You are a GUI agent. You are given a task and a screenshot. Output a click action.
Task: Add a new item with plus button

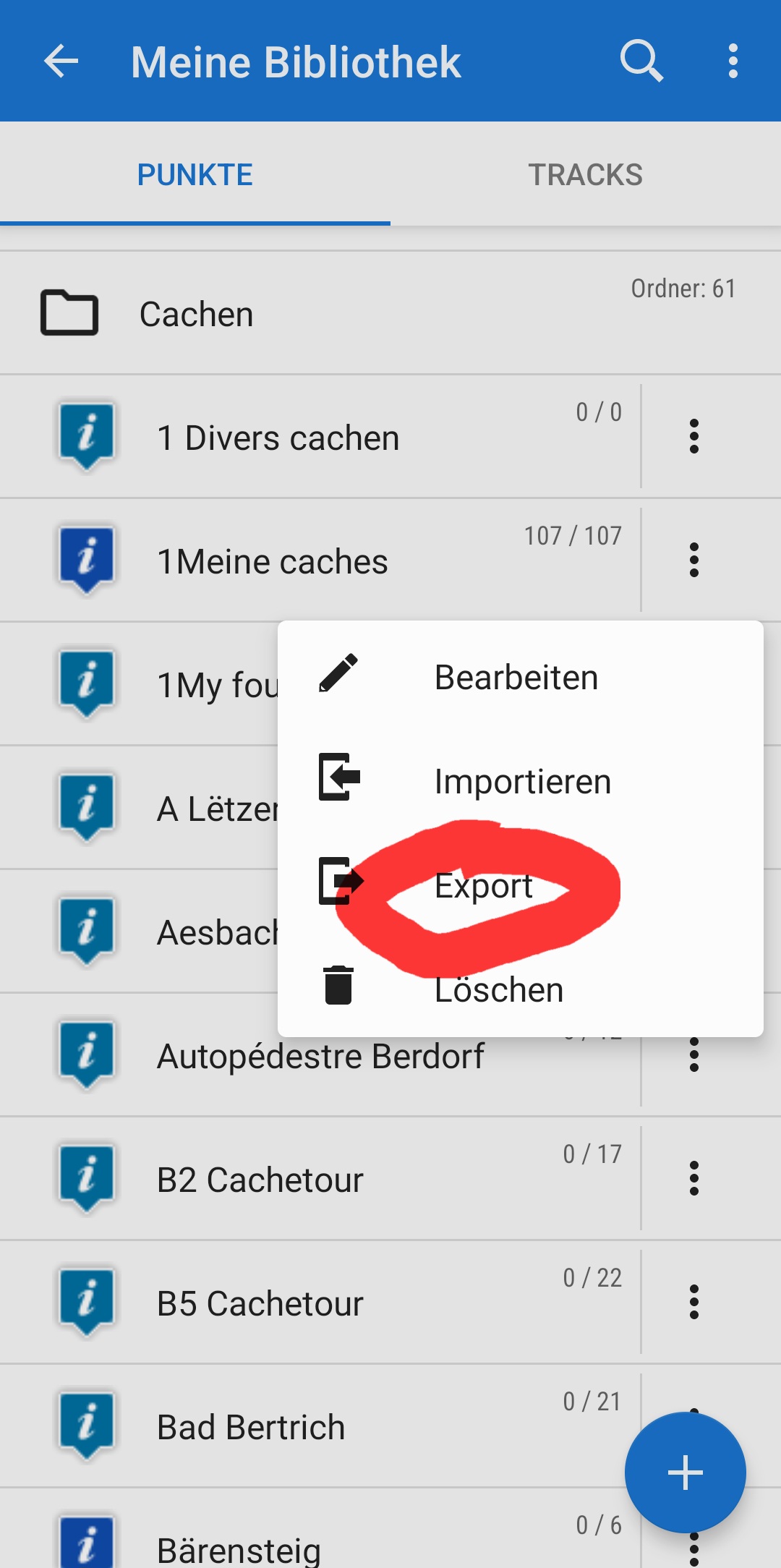click(x=685, y=1473)
